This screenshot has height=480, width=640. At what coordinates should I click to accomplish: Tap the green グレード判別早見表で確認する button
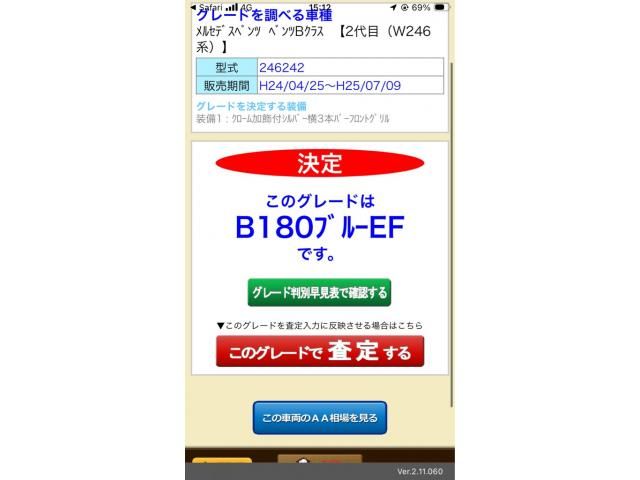319,292
